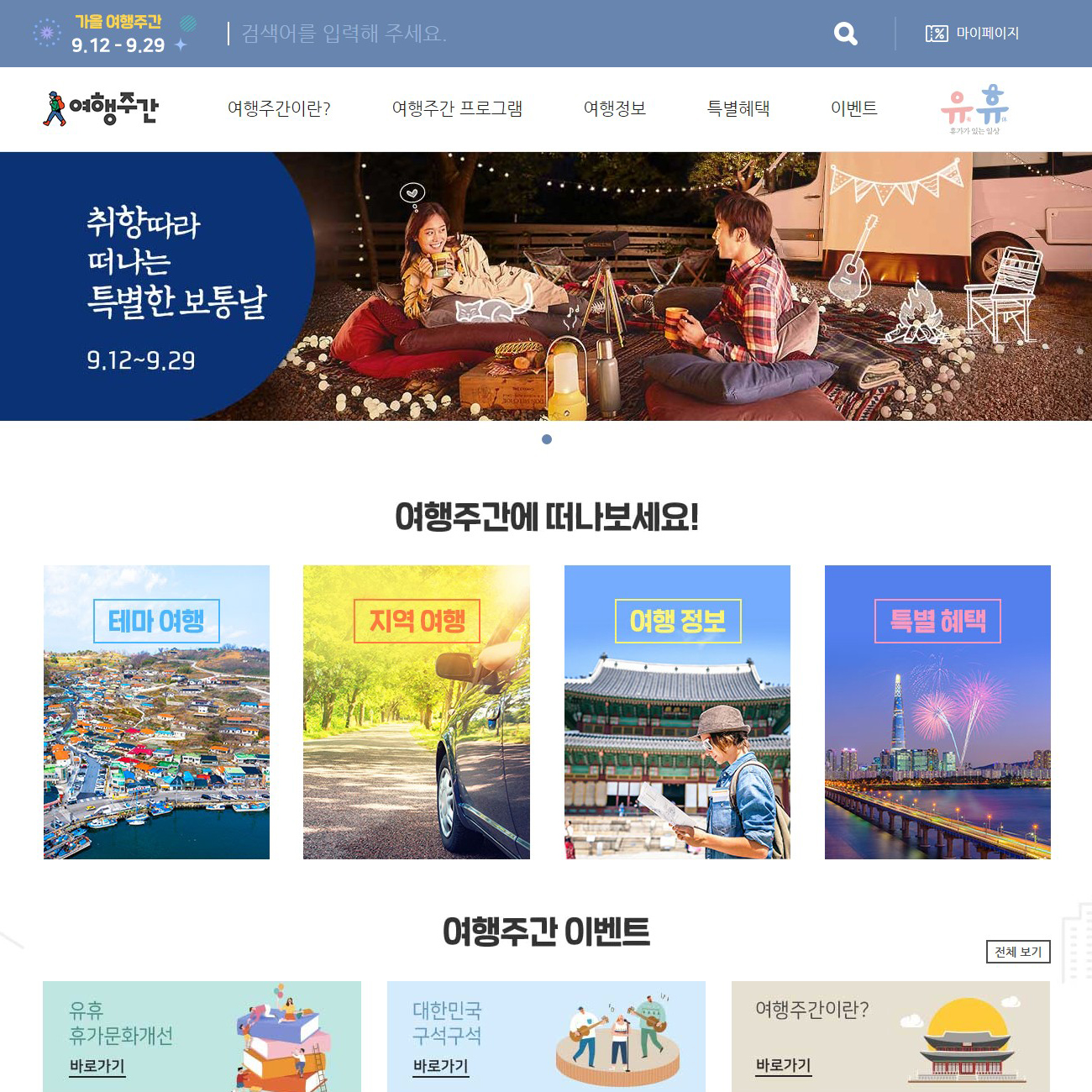
Task: Tap the search magnifier icon
Action: pyautogui.click(x=845, y=34)
